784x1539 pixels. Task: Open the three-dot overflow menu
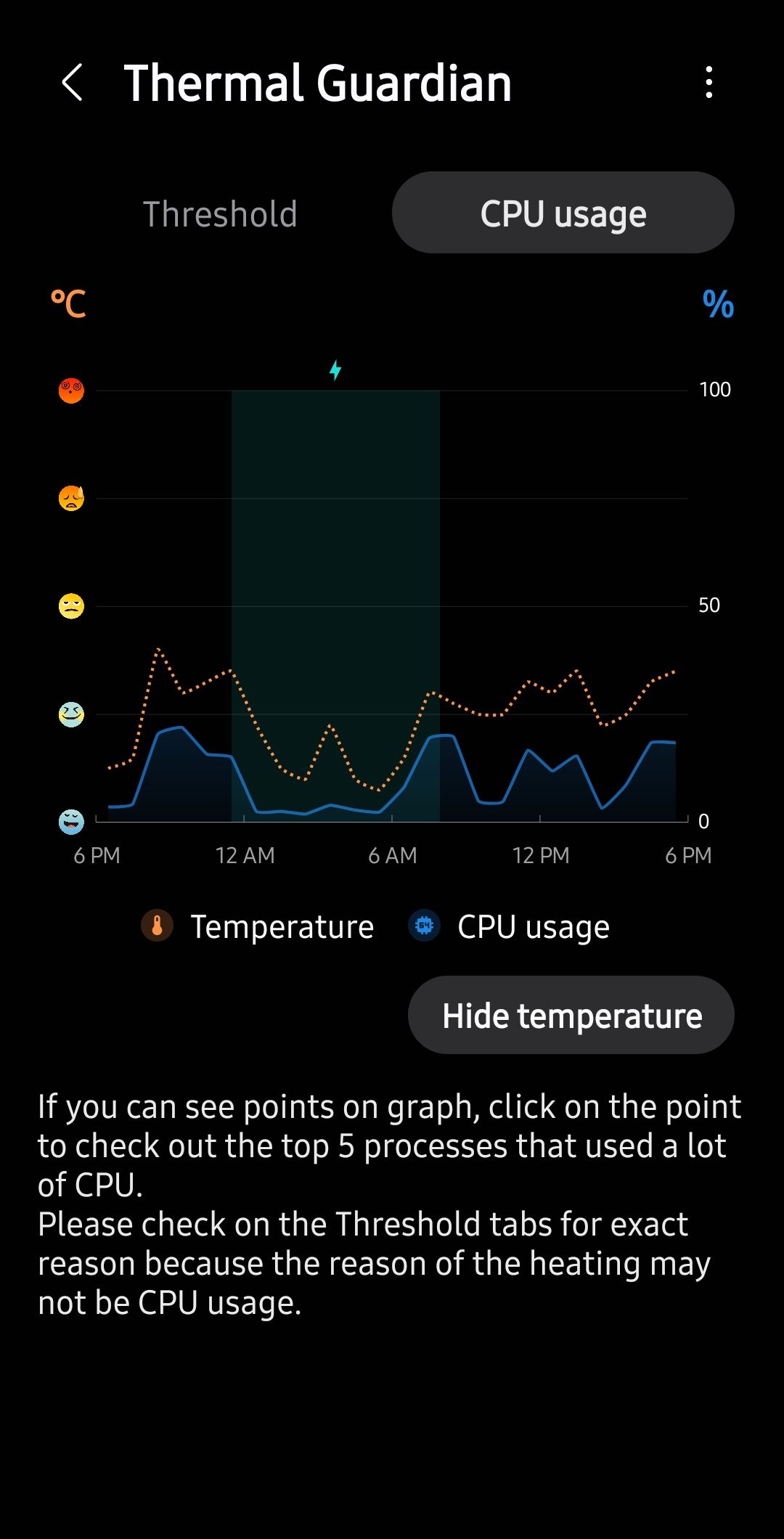coord(709,82)
